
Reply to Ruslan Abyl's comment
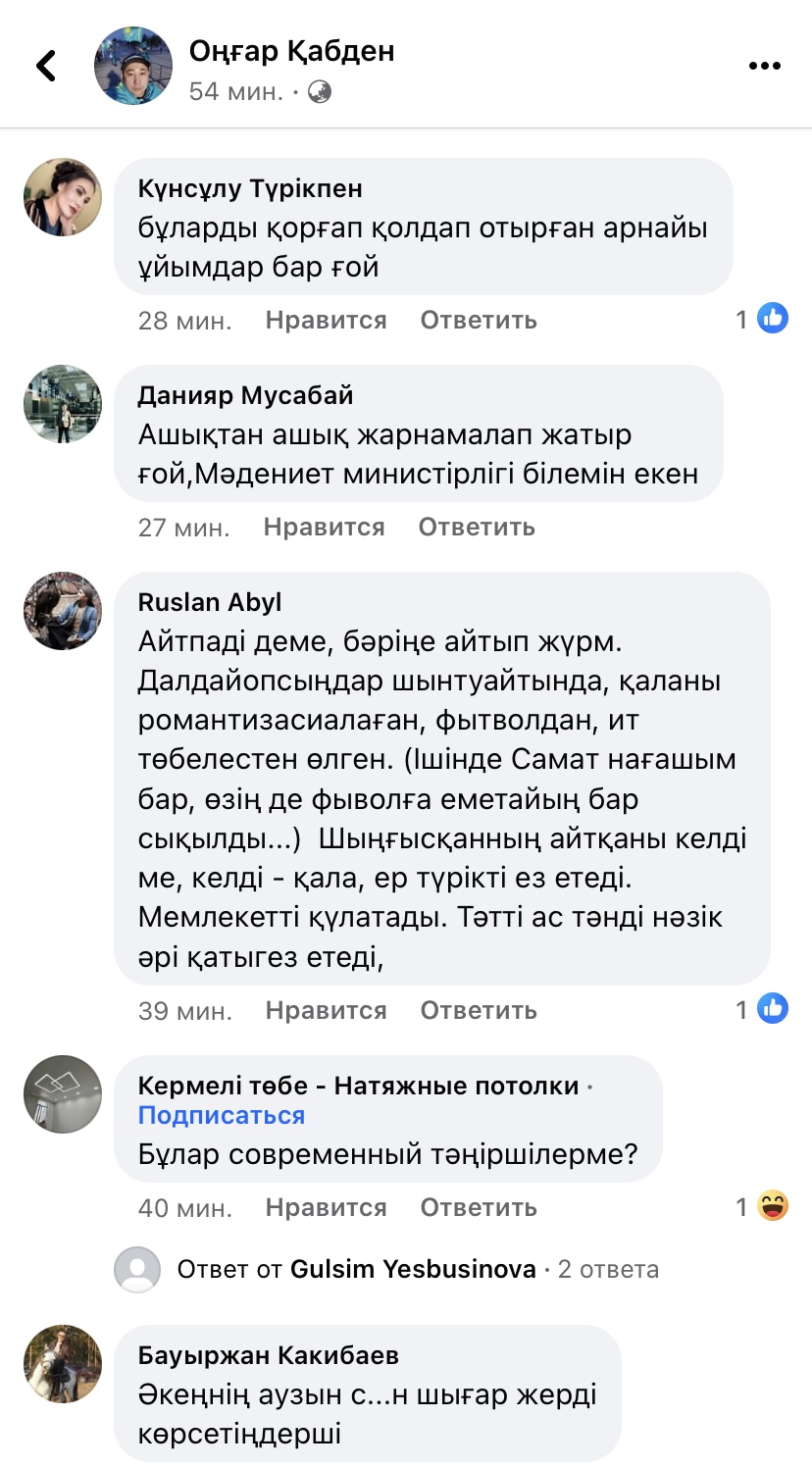[479, 1011]
